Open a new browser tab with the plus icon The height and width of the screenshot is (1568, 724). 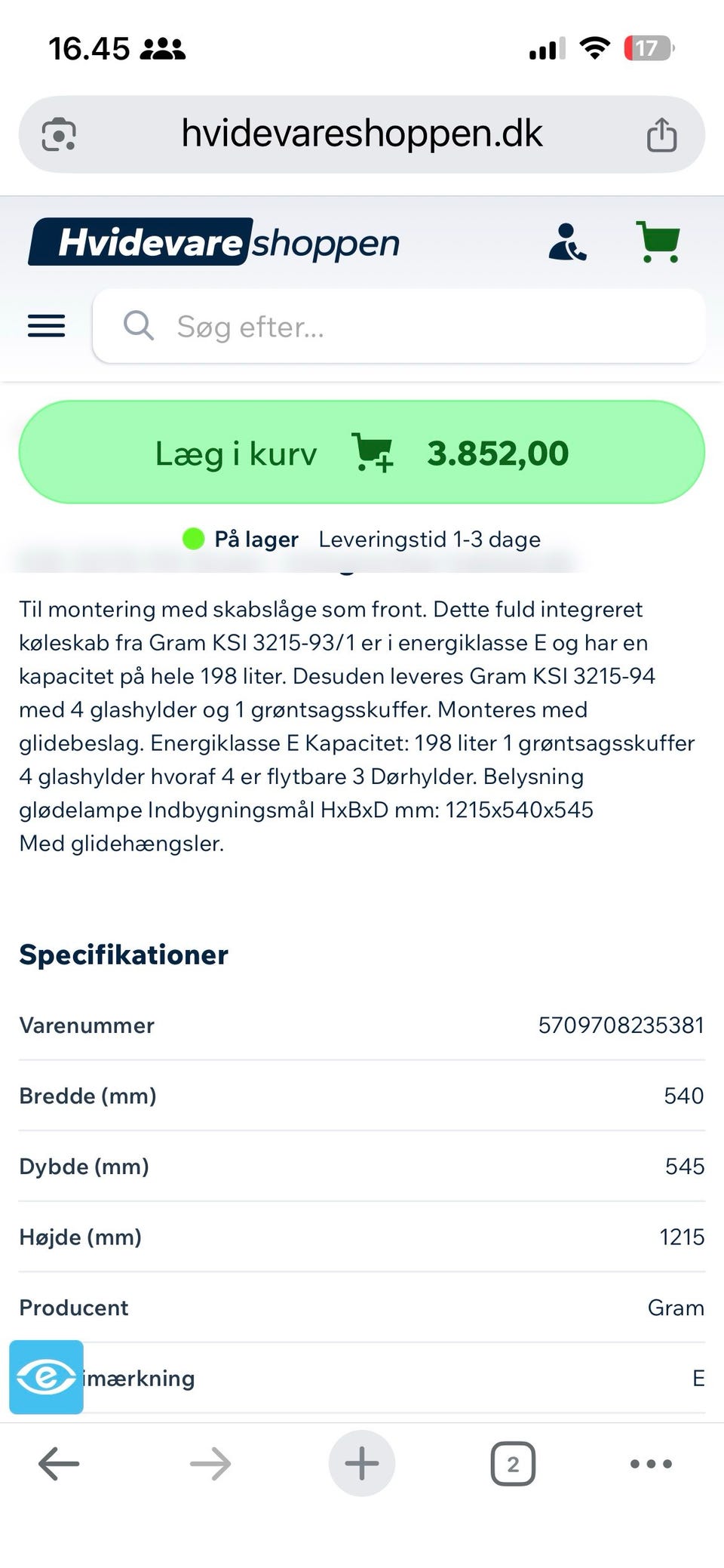[361, 1462]
